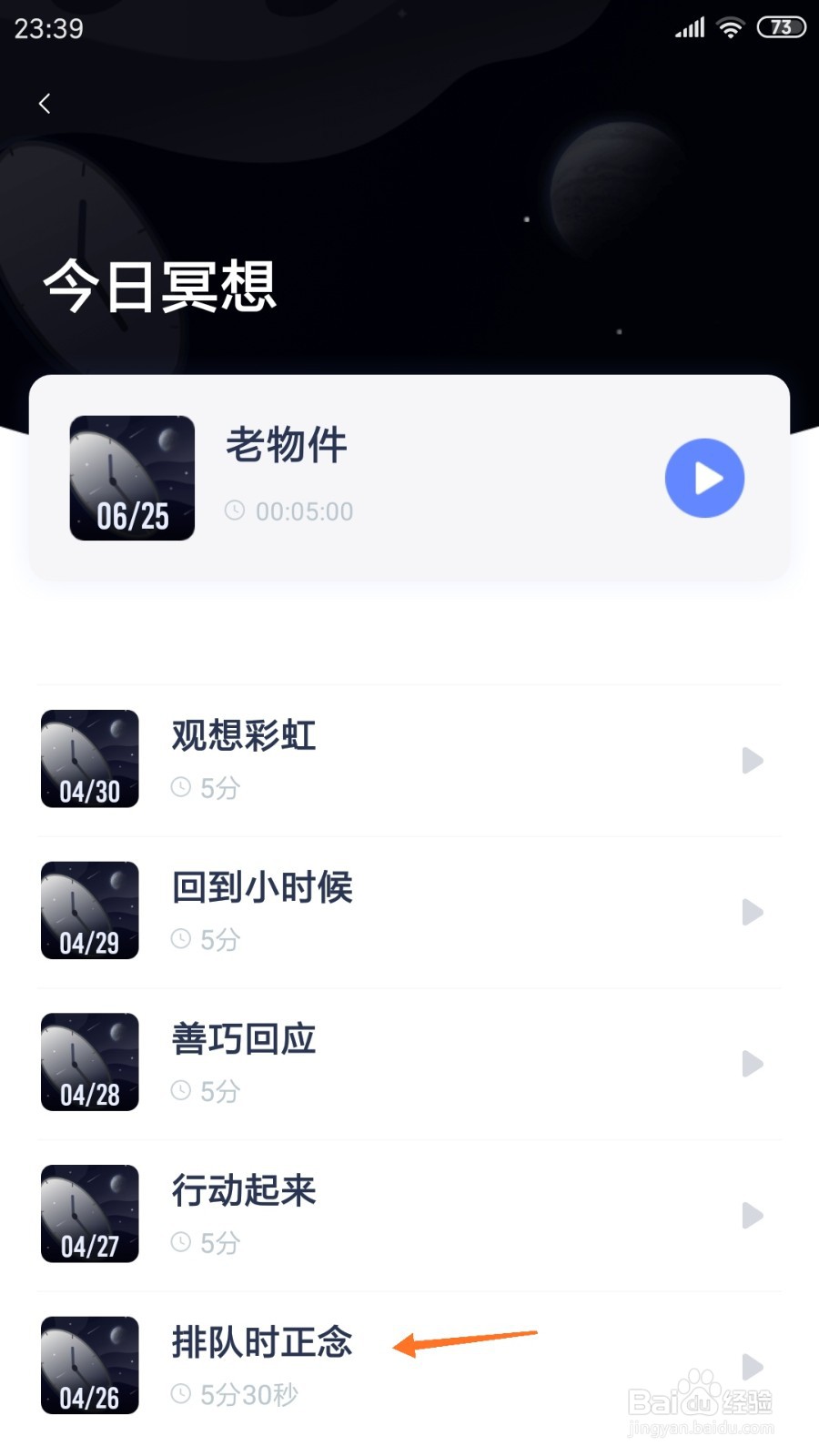
Task: Tap the Wi-Fi icon in status bar
Action: 729,26
